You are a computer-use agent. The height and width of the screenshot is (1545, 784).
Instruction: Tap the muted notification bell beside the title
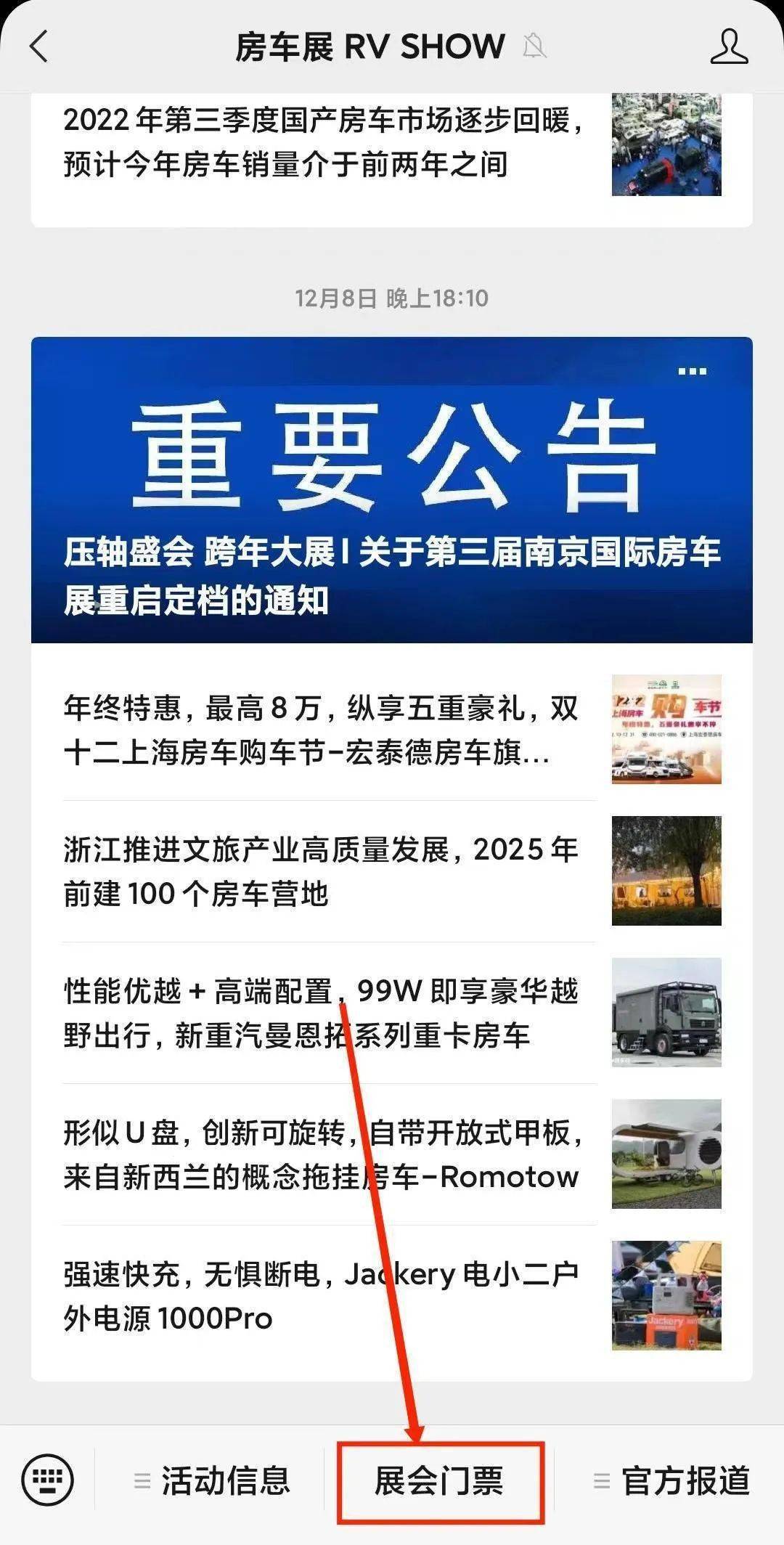[x=535, y=46]
